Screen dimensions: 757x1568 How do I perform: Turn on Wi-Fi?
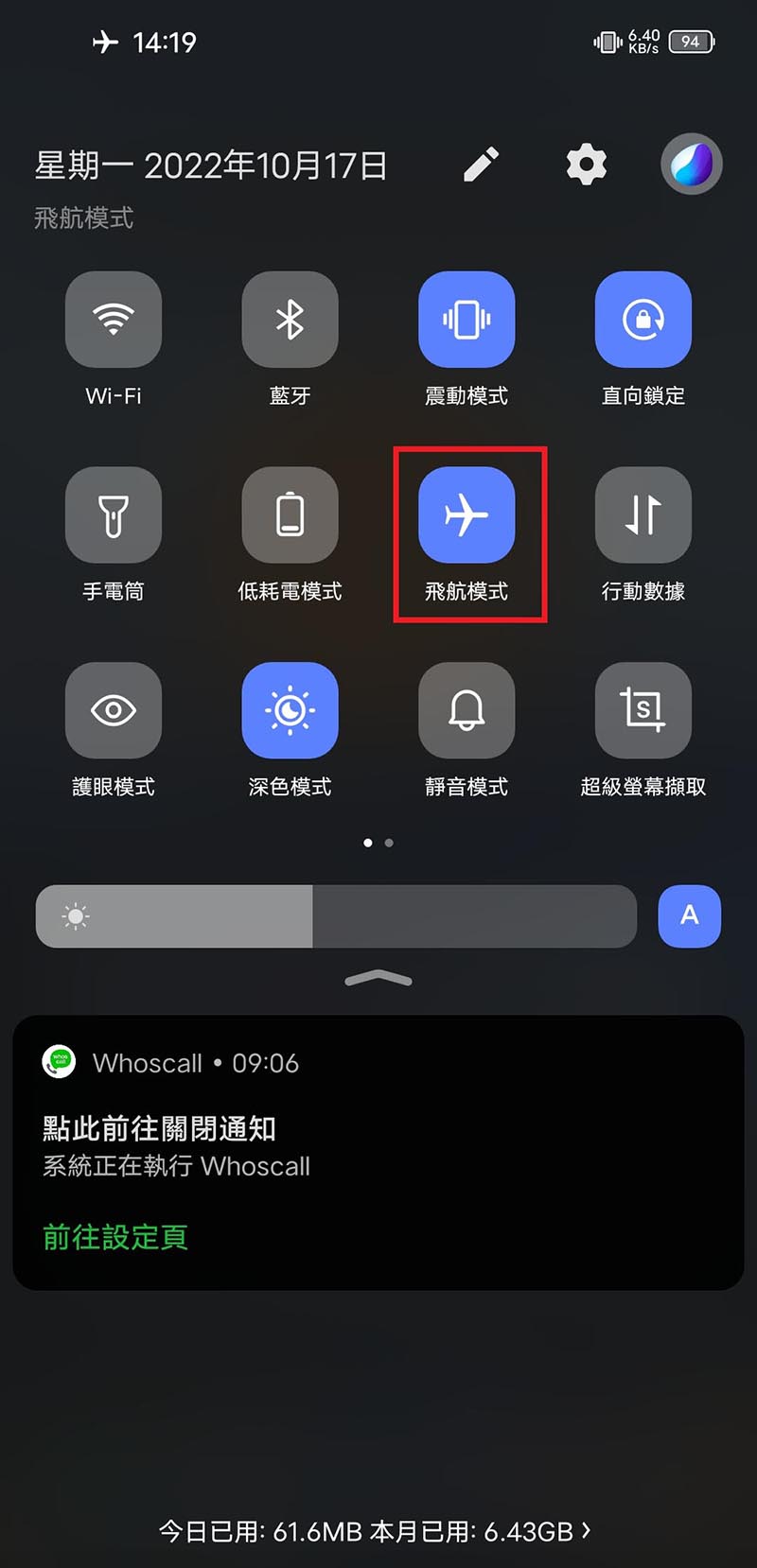click(114, 320)
